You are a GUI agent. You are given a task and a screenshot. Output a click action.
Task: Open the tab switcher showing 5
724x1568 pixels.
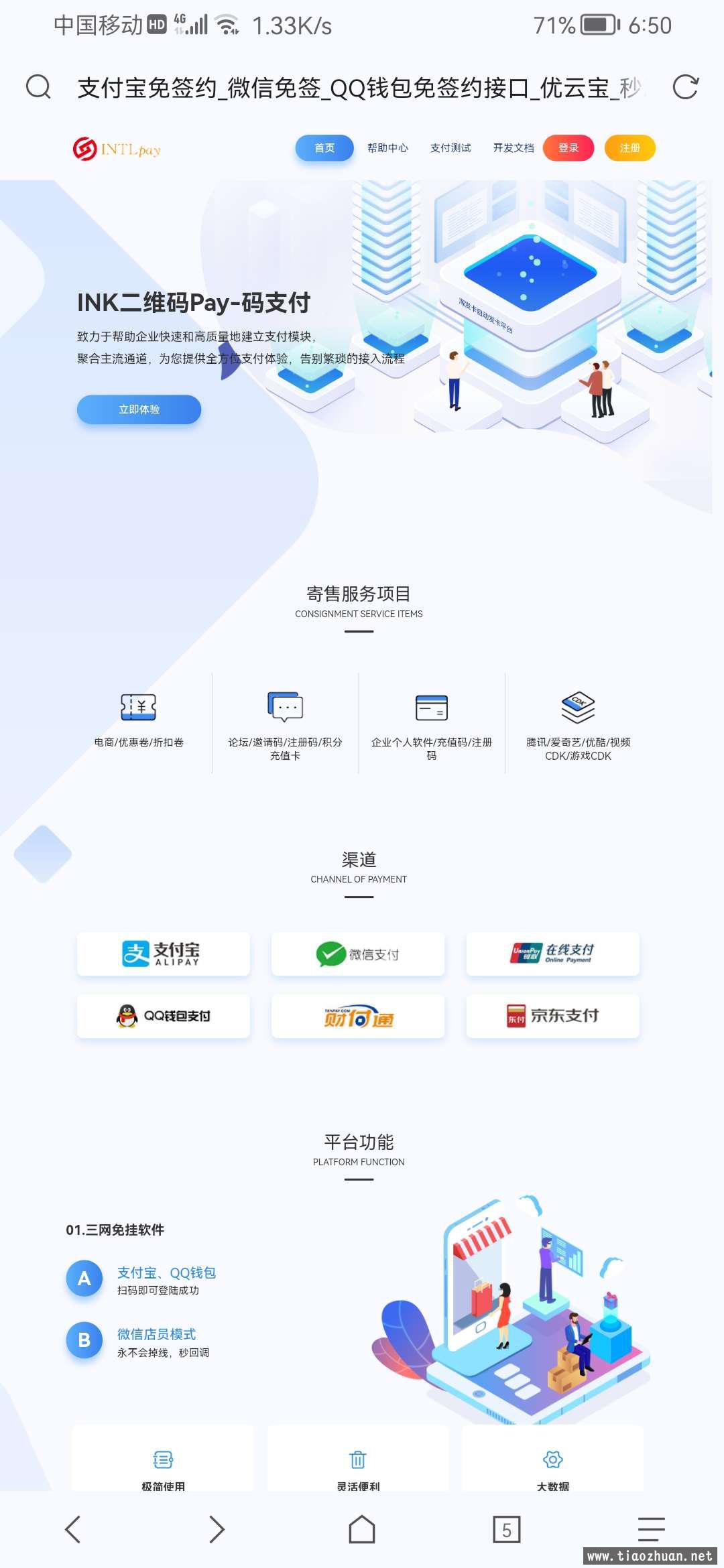(x=506, y=1529)
